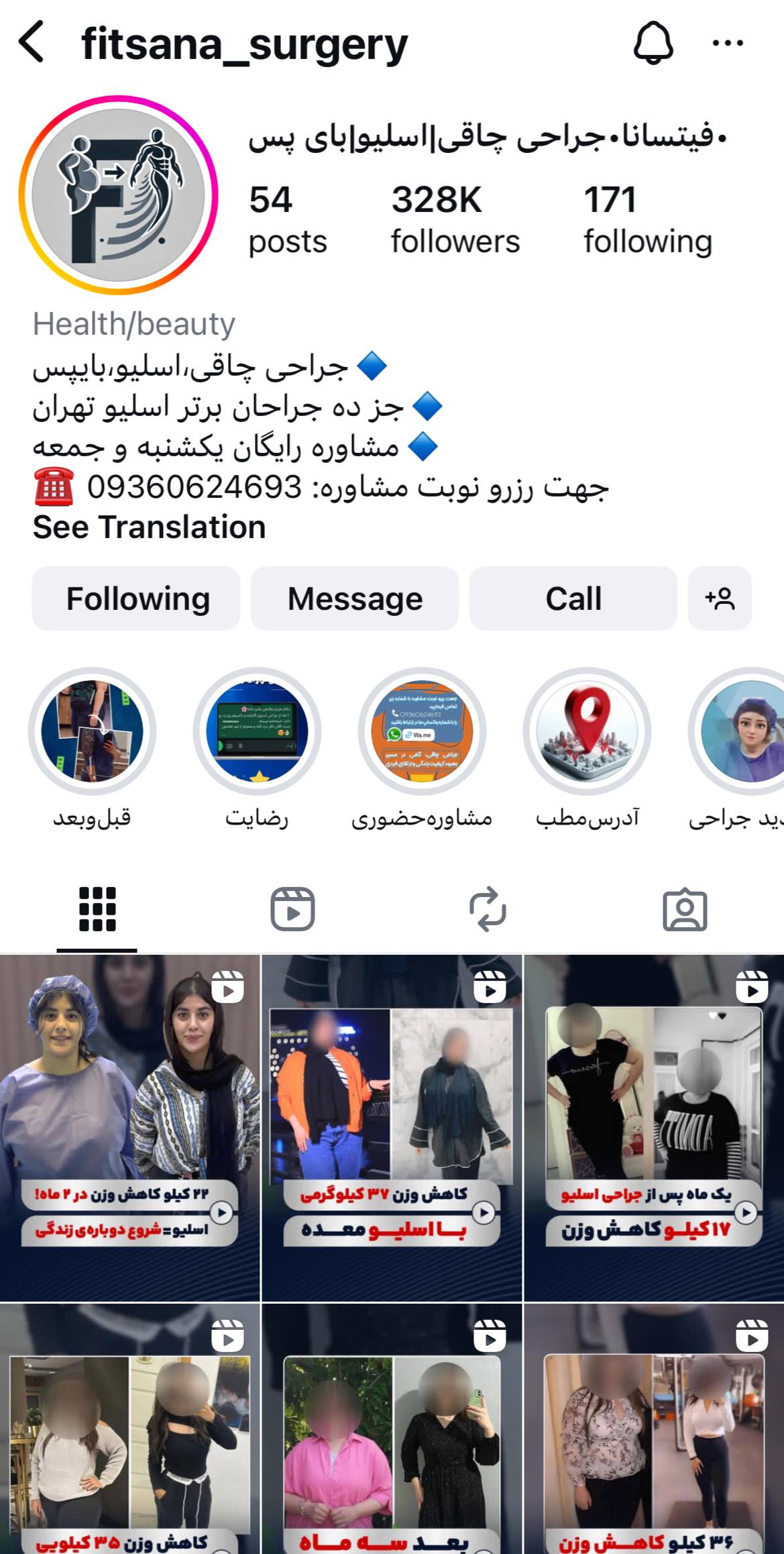
Task: Call the clinic via Call button
Action: [573, 599]
